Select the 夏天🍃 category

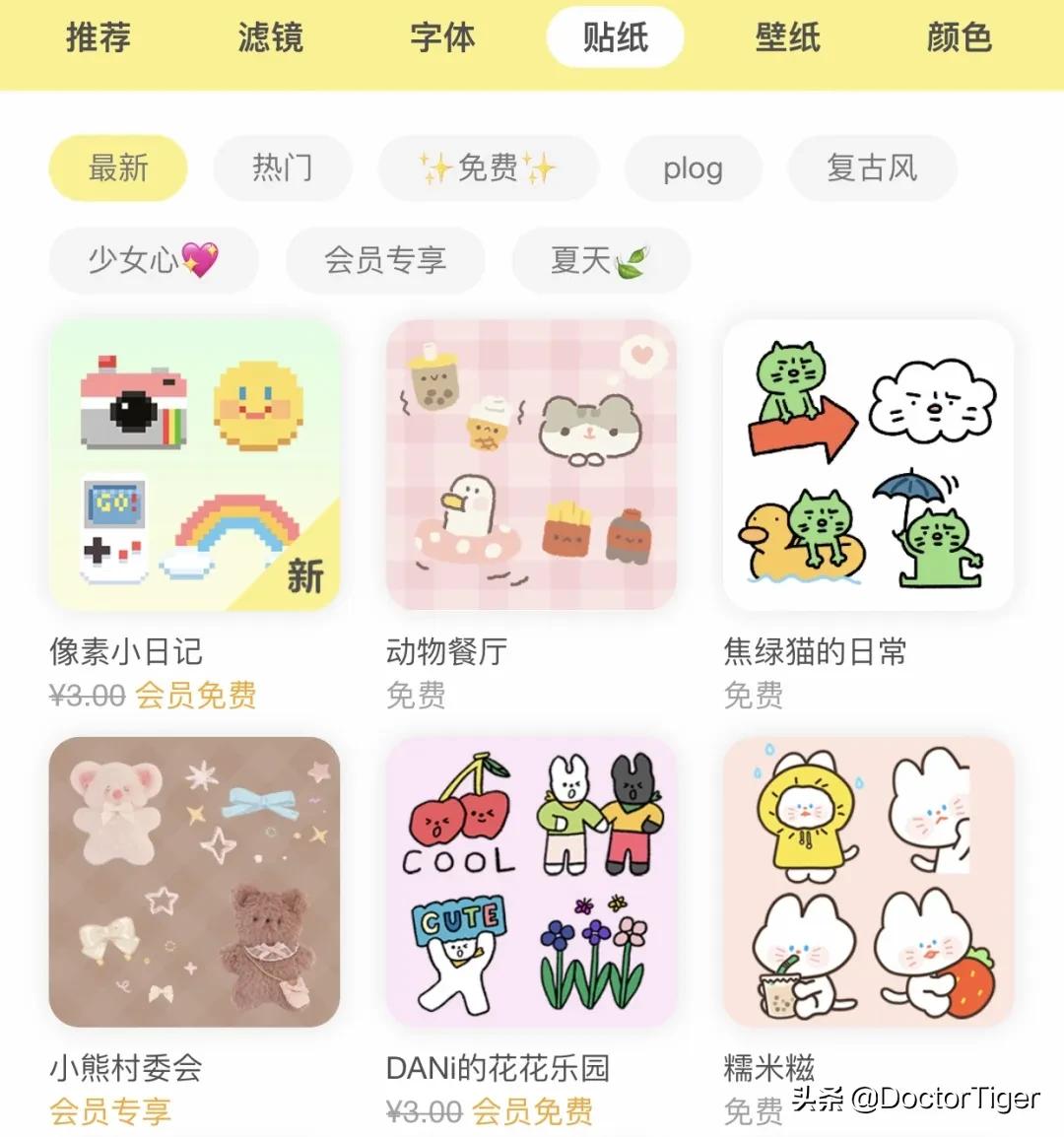point(600,260)
